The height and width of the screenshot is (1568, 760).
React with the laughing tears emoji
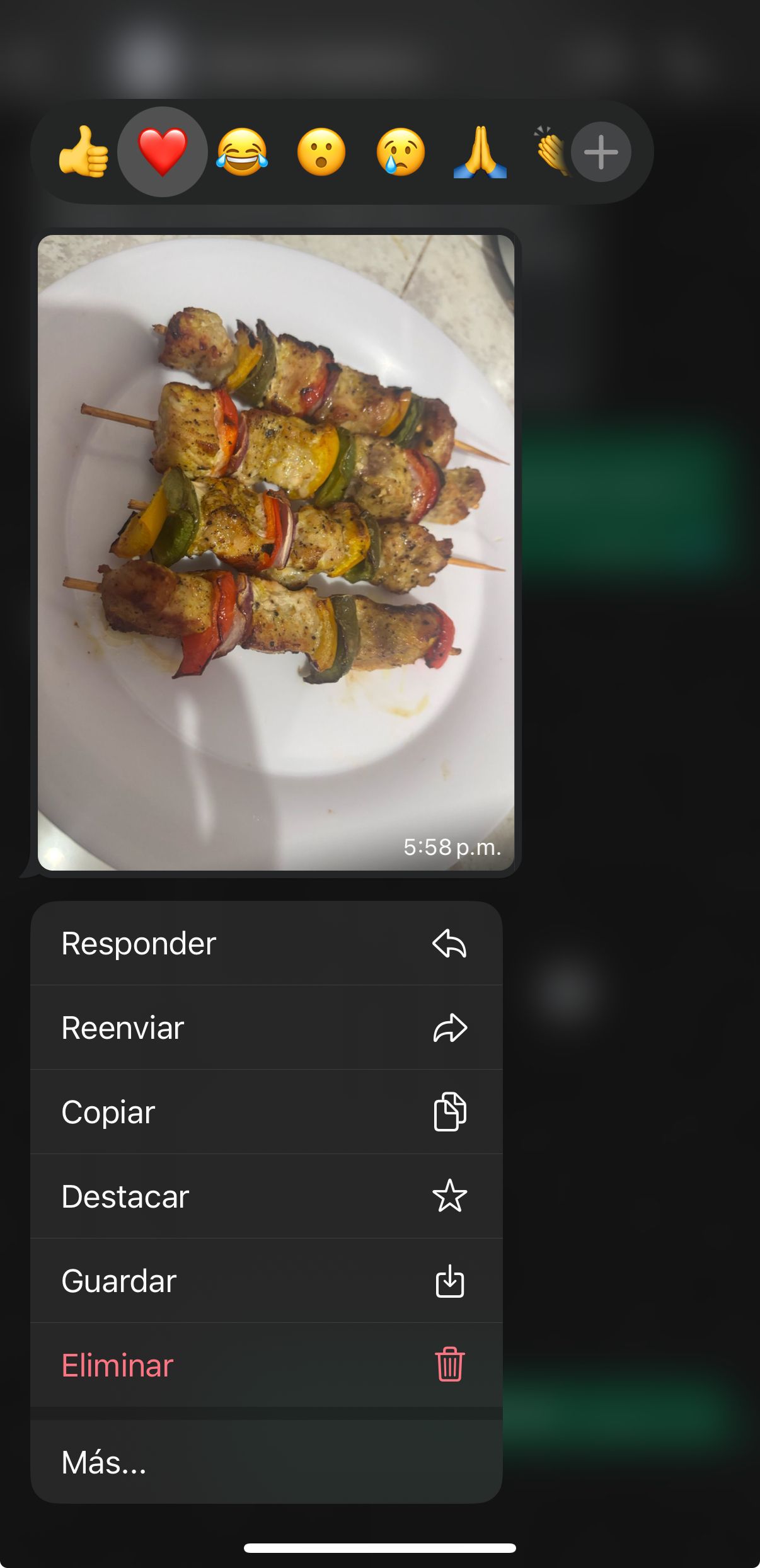coord(242,152)
